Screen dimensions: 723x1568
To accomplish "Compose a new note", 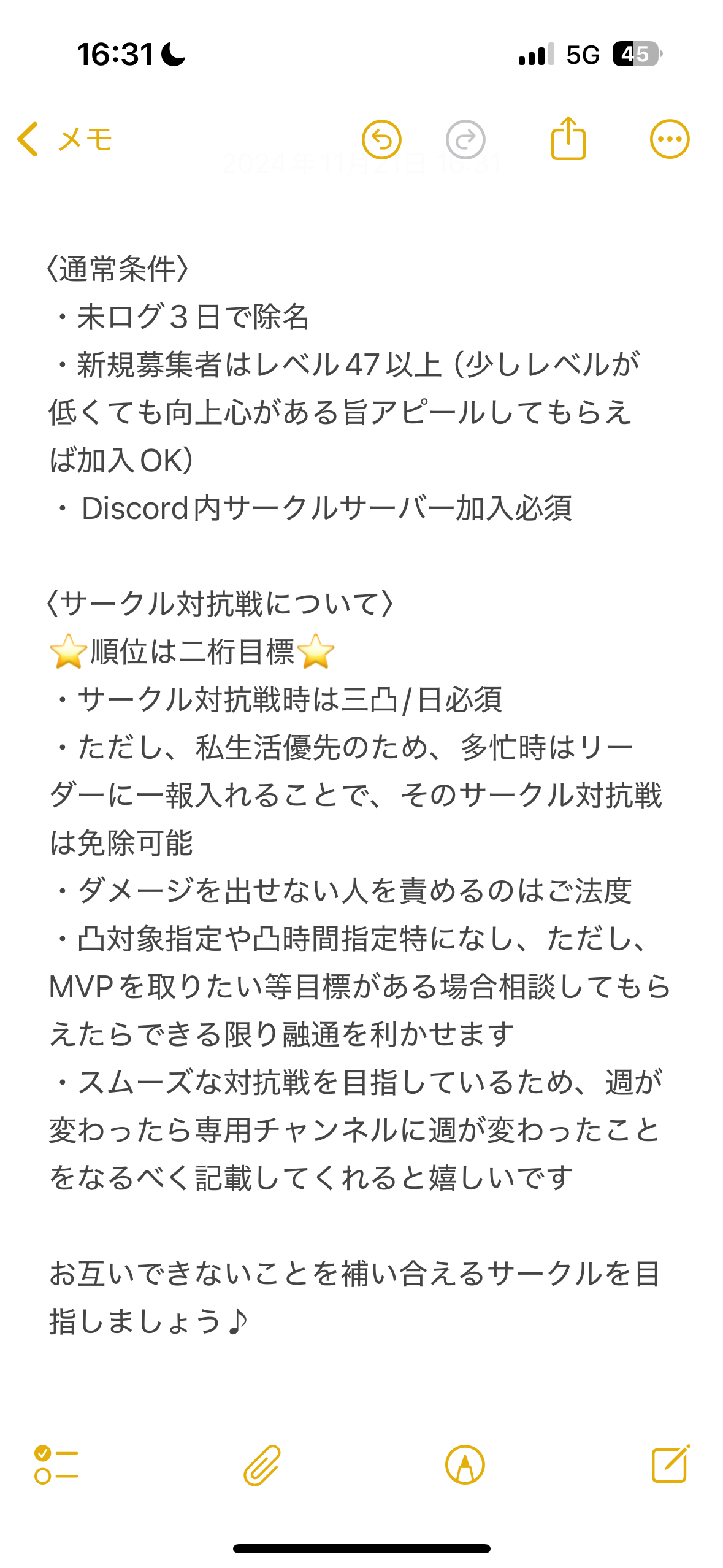I will tap(670, 1464).
